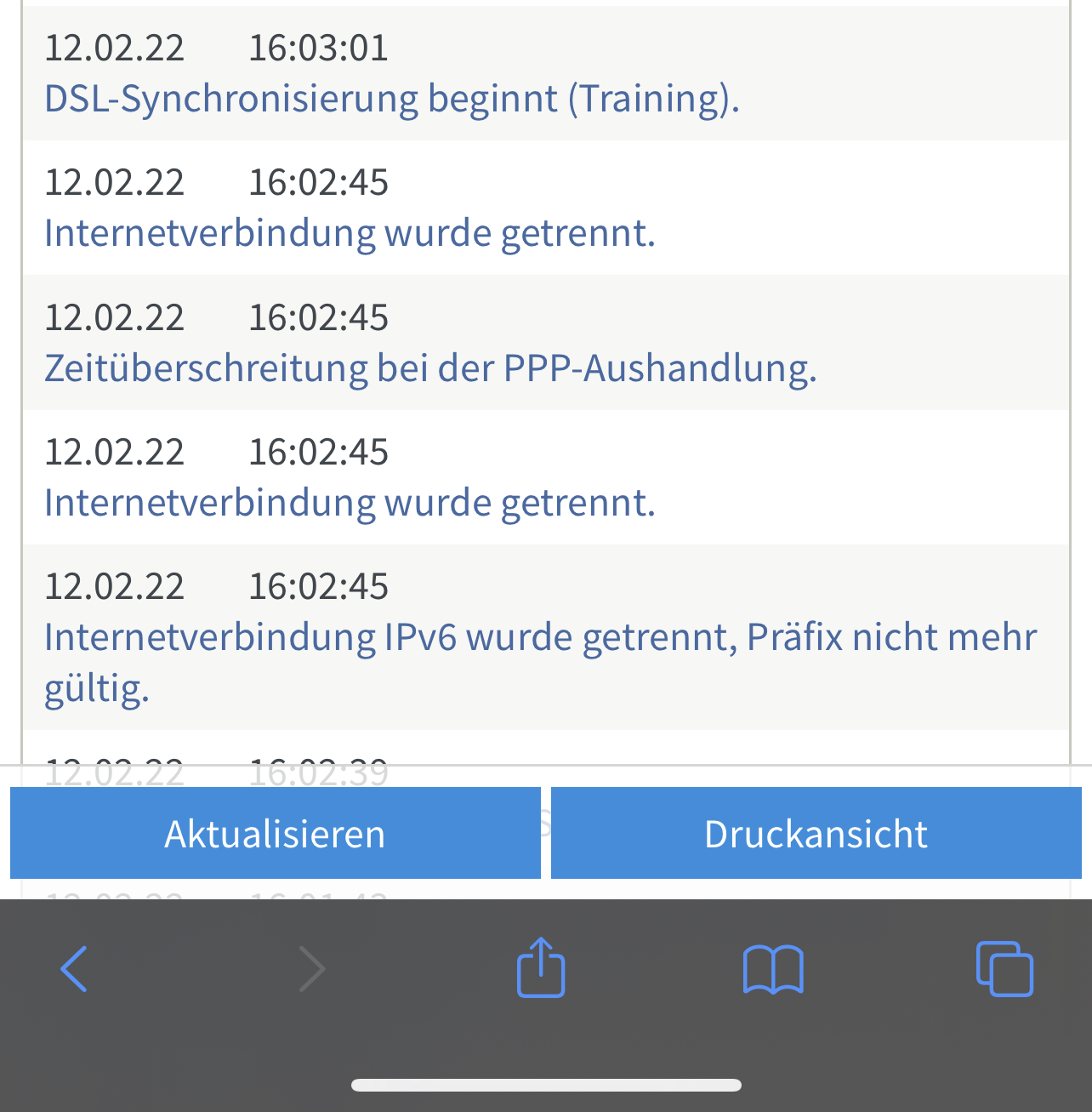The width and height of the screenshot is (1092, 1112).
Task: Go back to the previous page
Action: [x=74, y=969]
